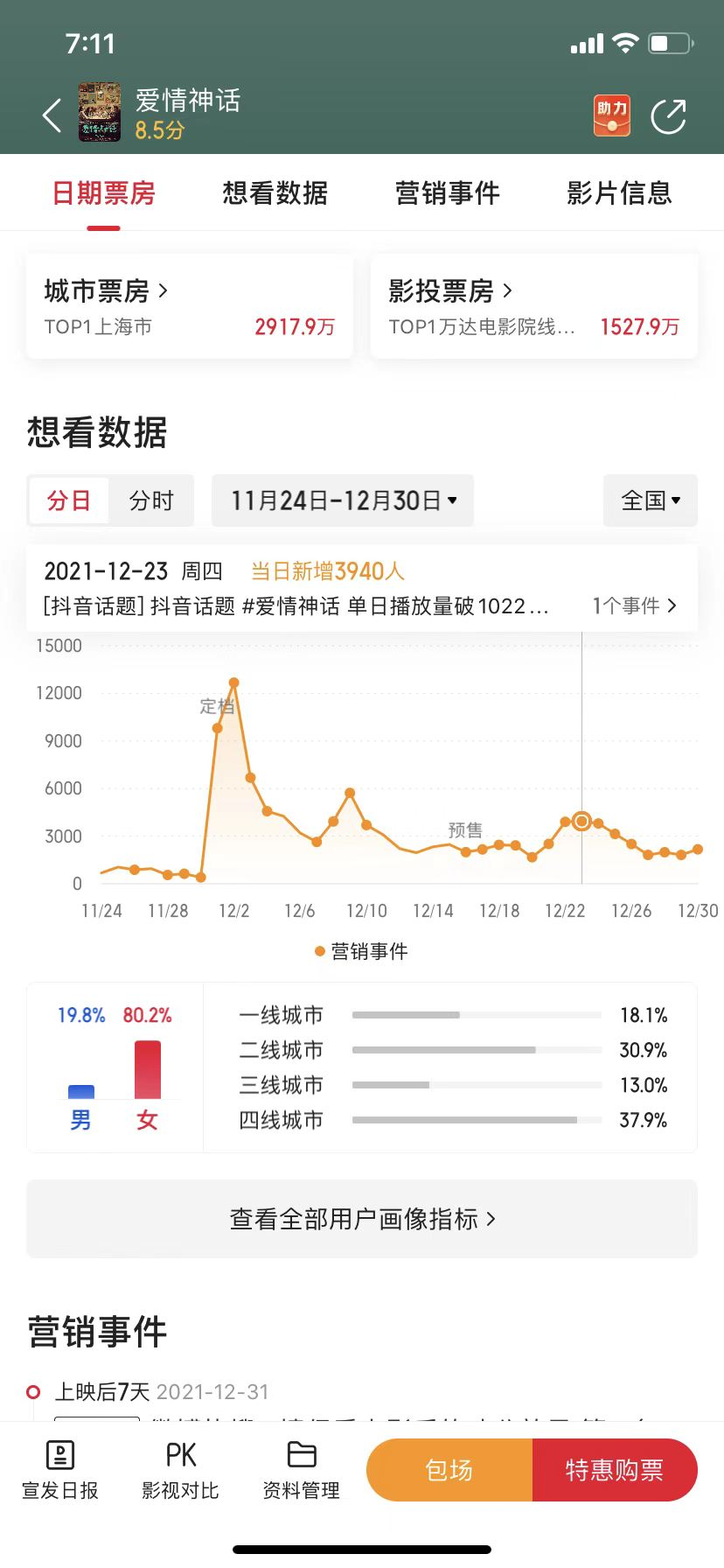Image resolution: width=724 pixels, height=1568 pixels.
Task: Open the 营销事件 tab
Action: click(x=447, y=193)
